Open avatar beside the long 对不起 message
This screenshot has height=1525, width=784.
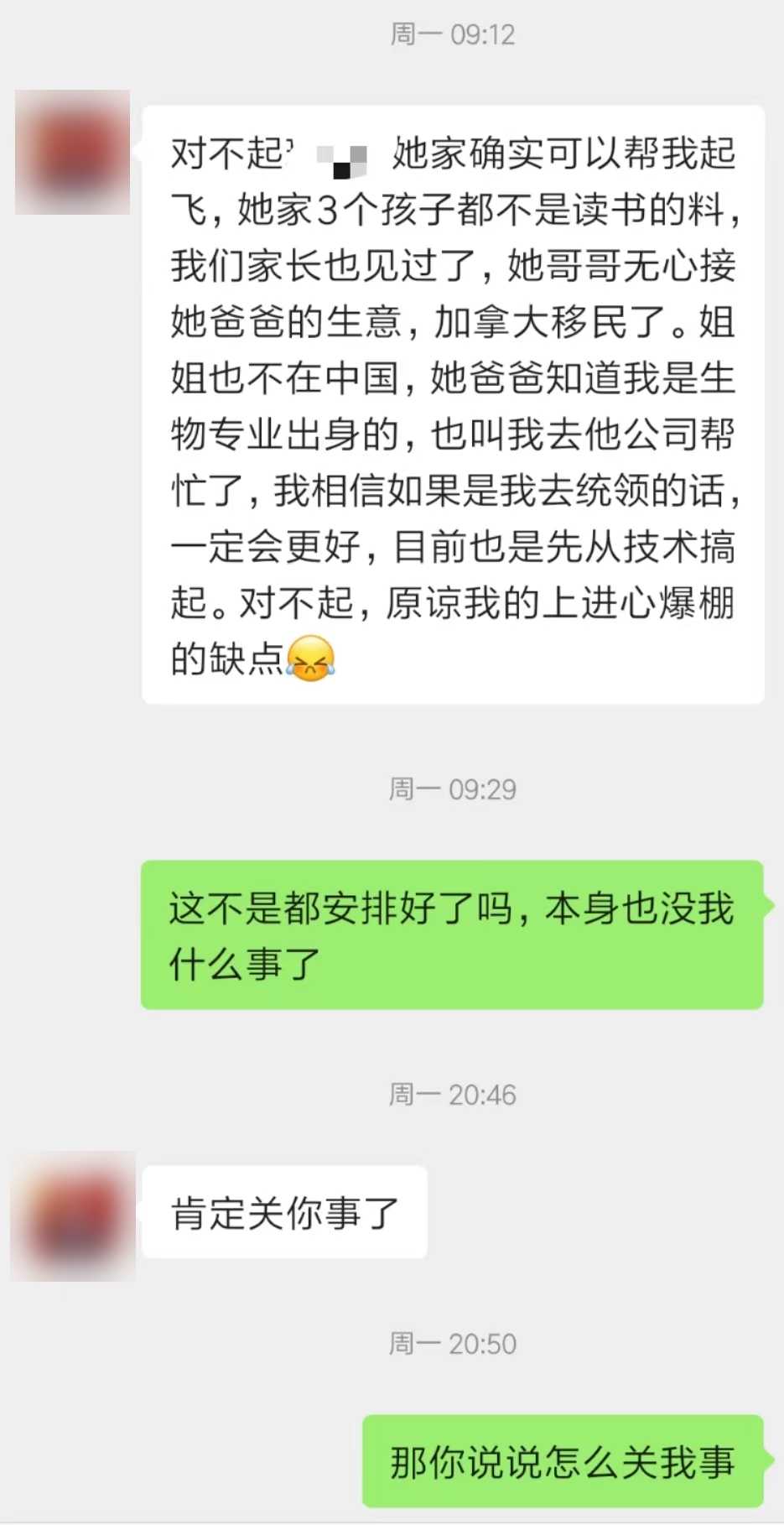click(x=73, y=153)
